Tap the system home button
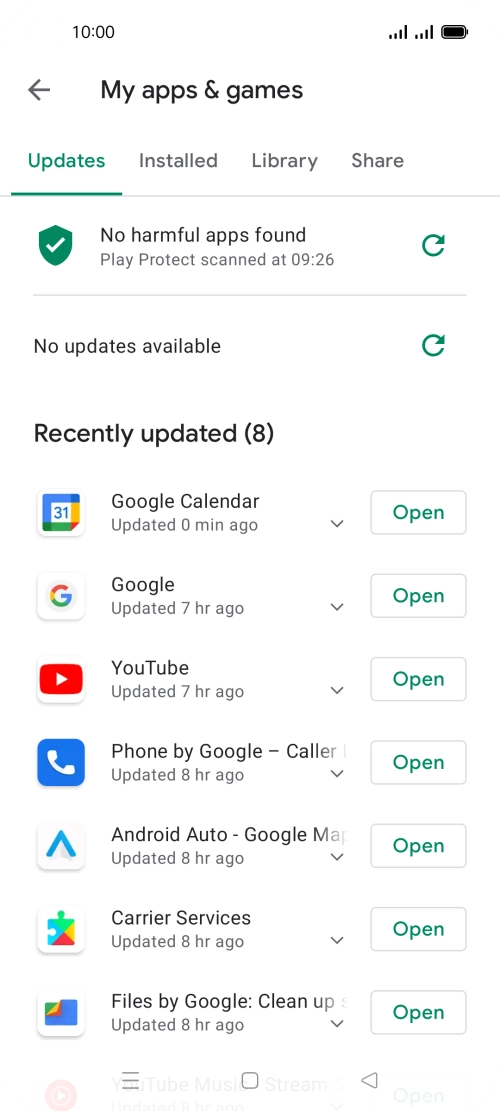This screenshot has height=1111, width=500. tap(250, 1080)
